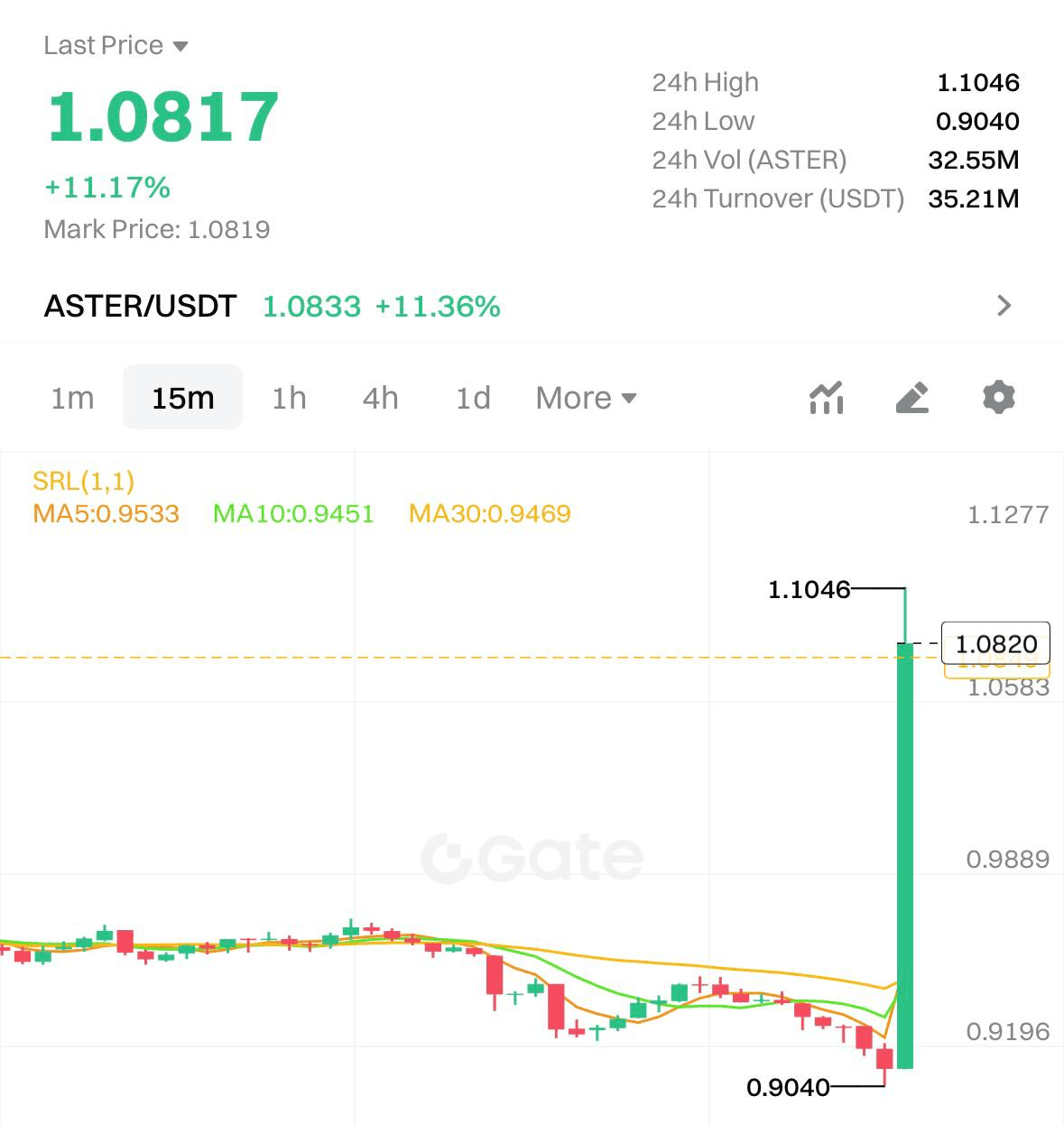
Task: Show the 1d chart interval
Action: pos(473,398)
